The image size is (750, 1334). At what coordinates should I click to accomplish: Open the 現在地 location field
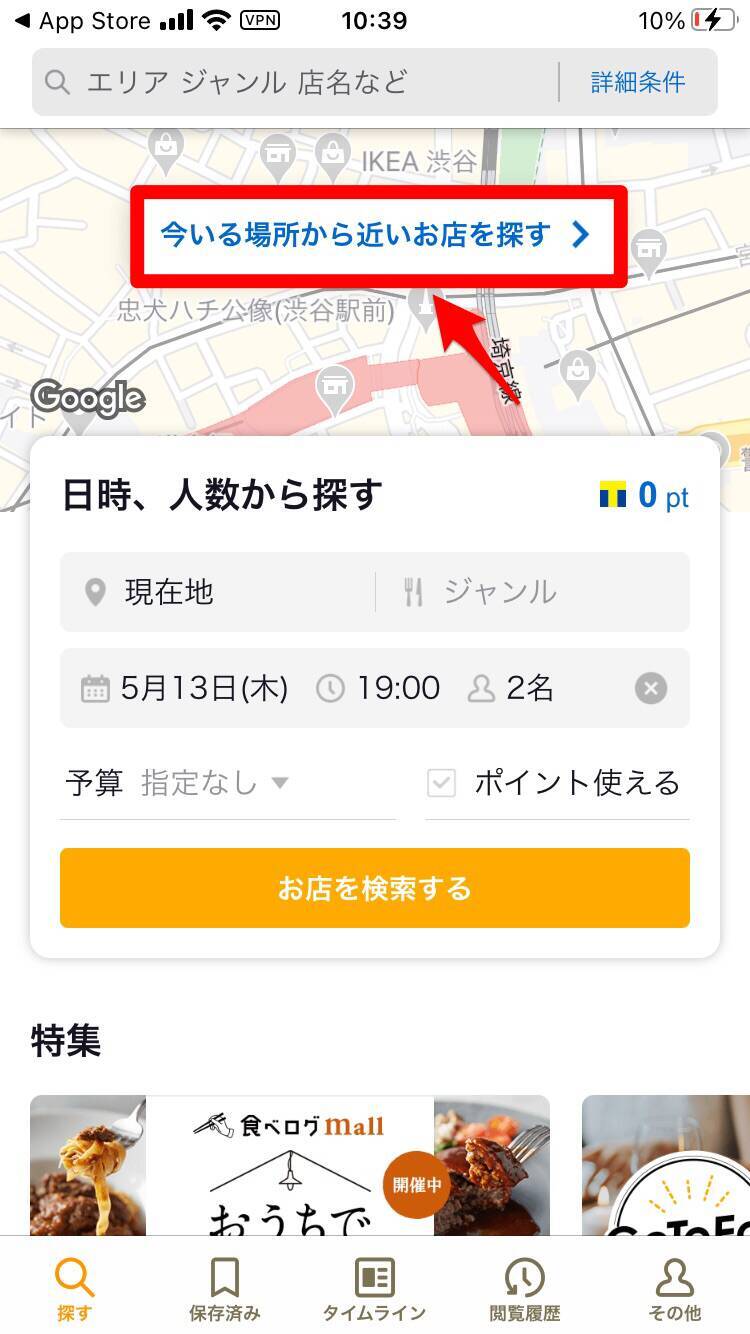pos(215,592)
